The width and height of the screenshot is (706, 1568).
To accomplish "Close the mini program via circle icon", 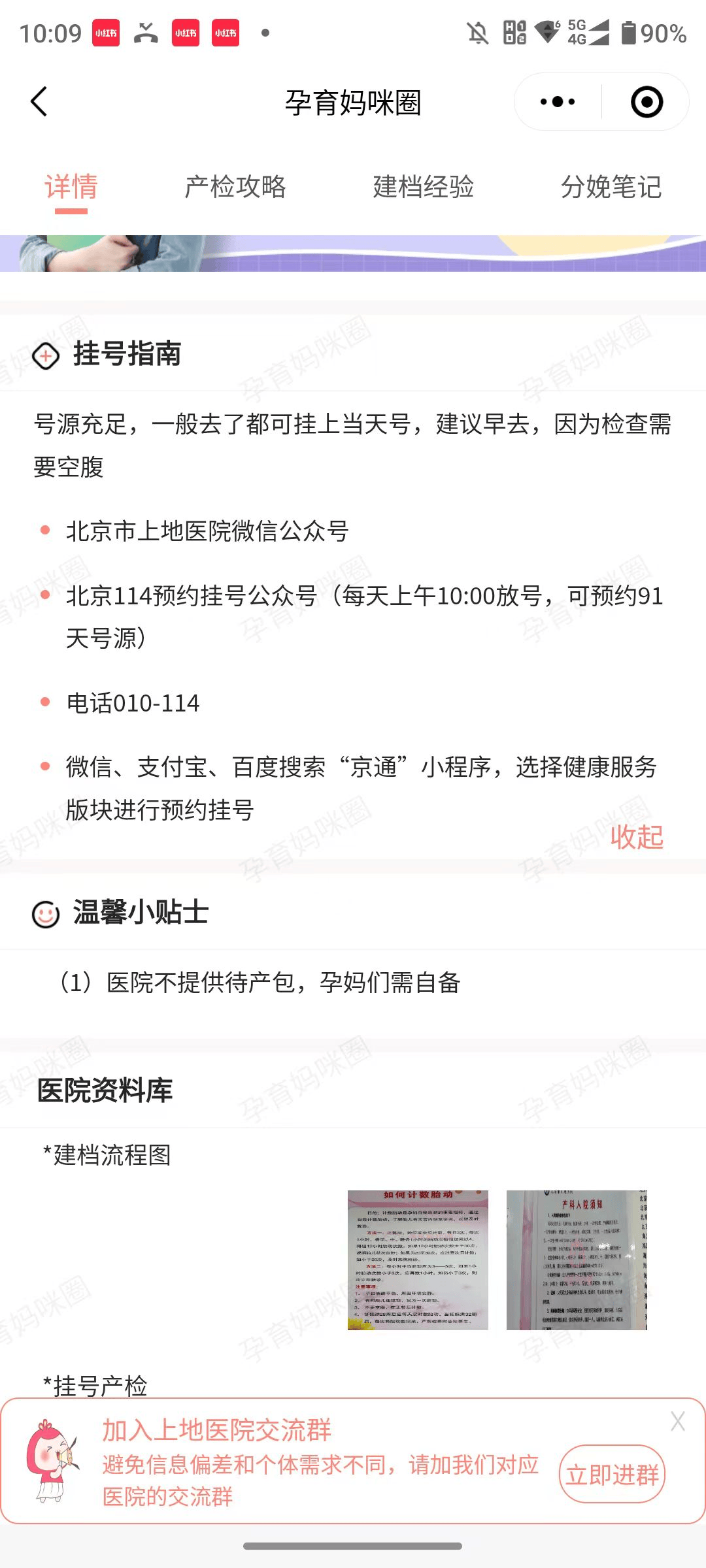I will coord(647,102).
